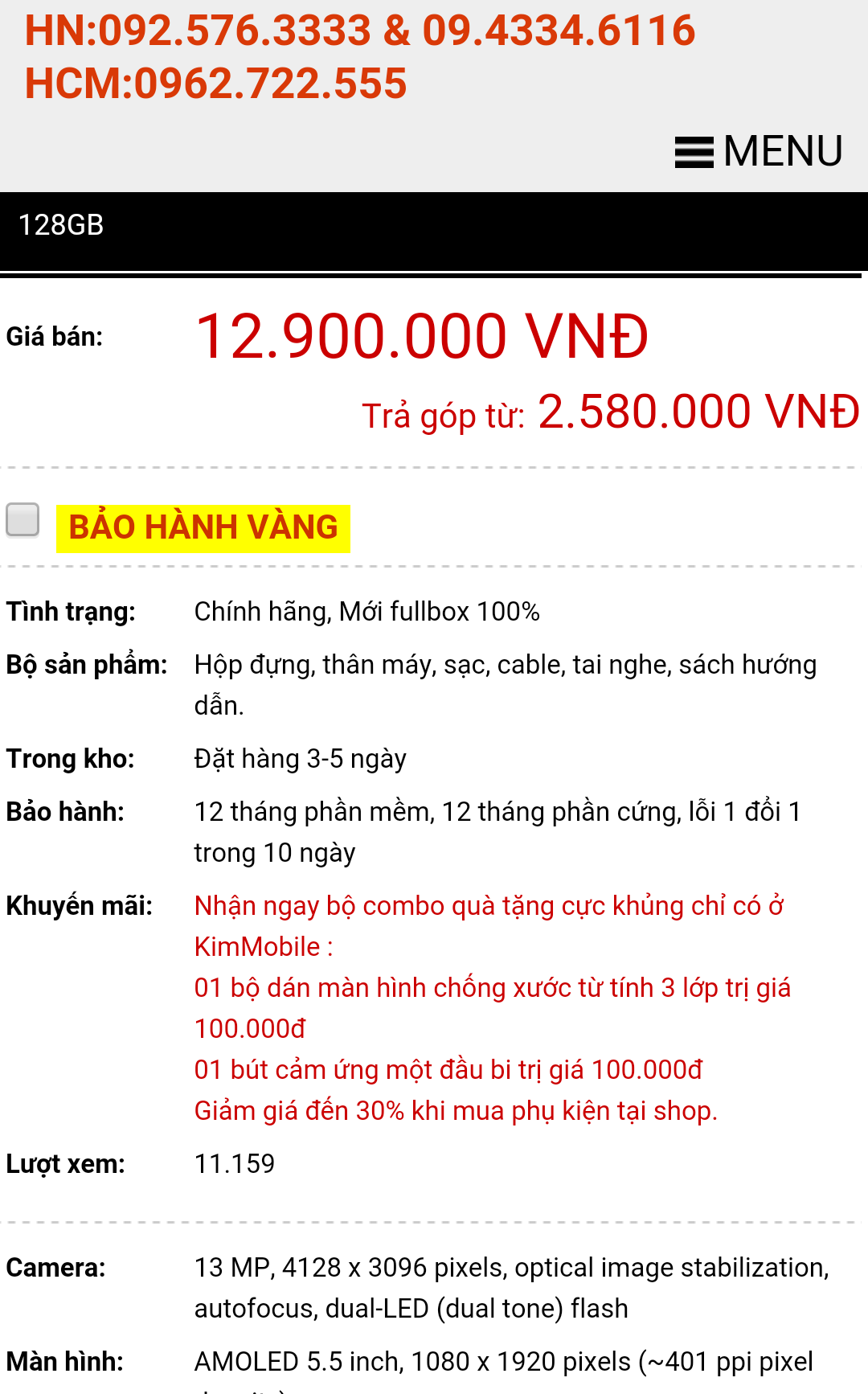The height and width of the screenshot is (1394, 868).
Task: Open the MENU hamburger button
Action: click(x=758, y=151)
